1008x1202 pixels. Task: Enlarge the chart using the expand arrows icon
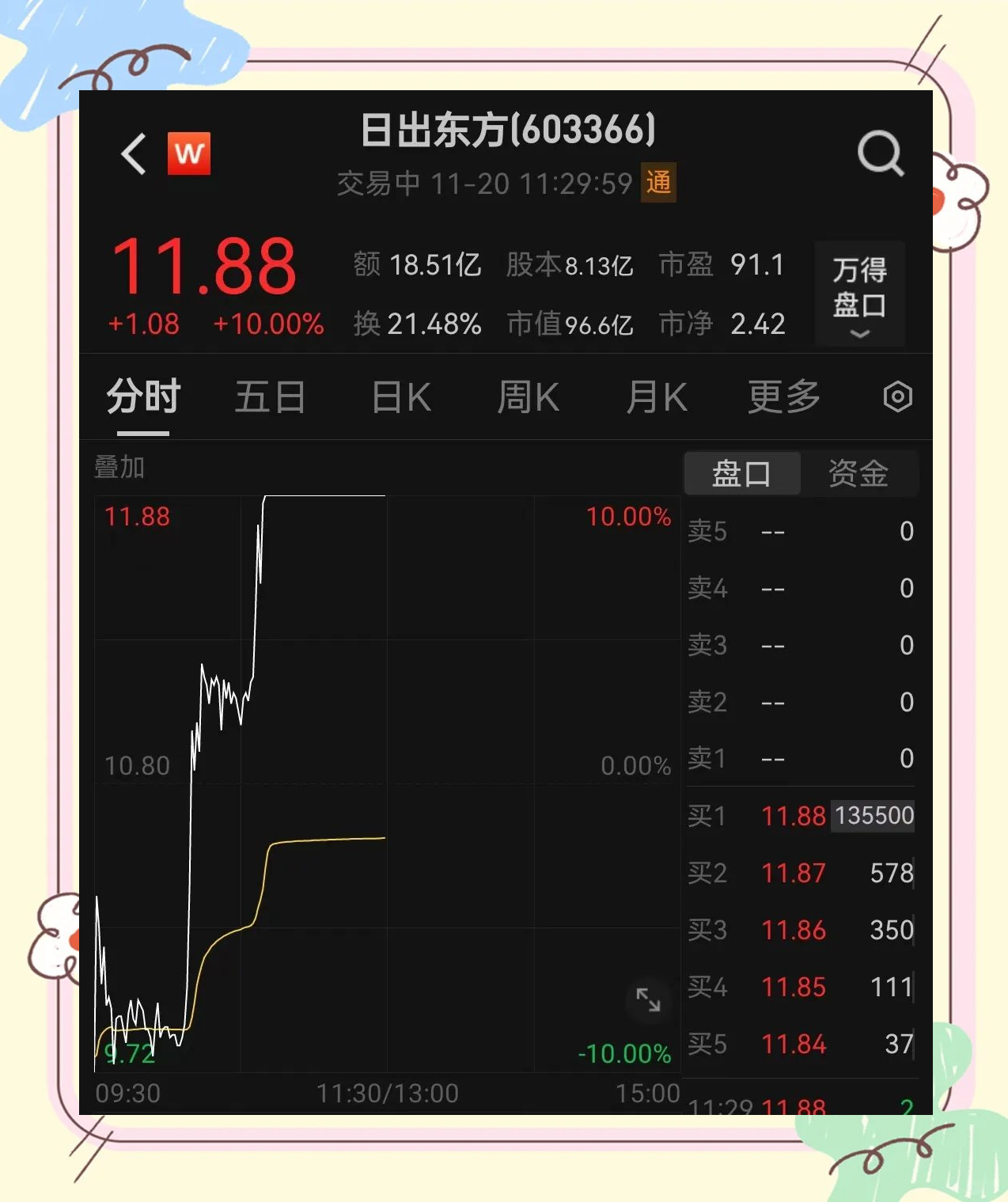pyautogui.click(x=649, y=1000)
